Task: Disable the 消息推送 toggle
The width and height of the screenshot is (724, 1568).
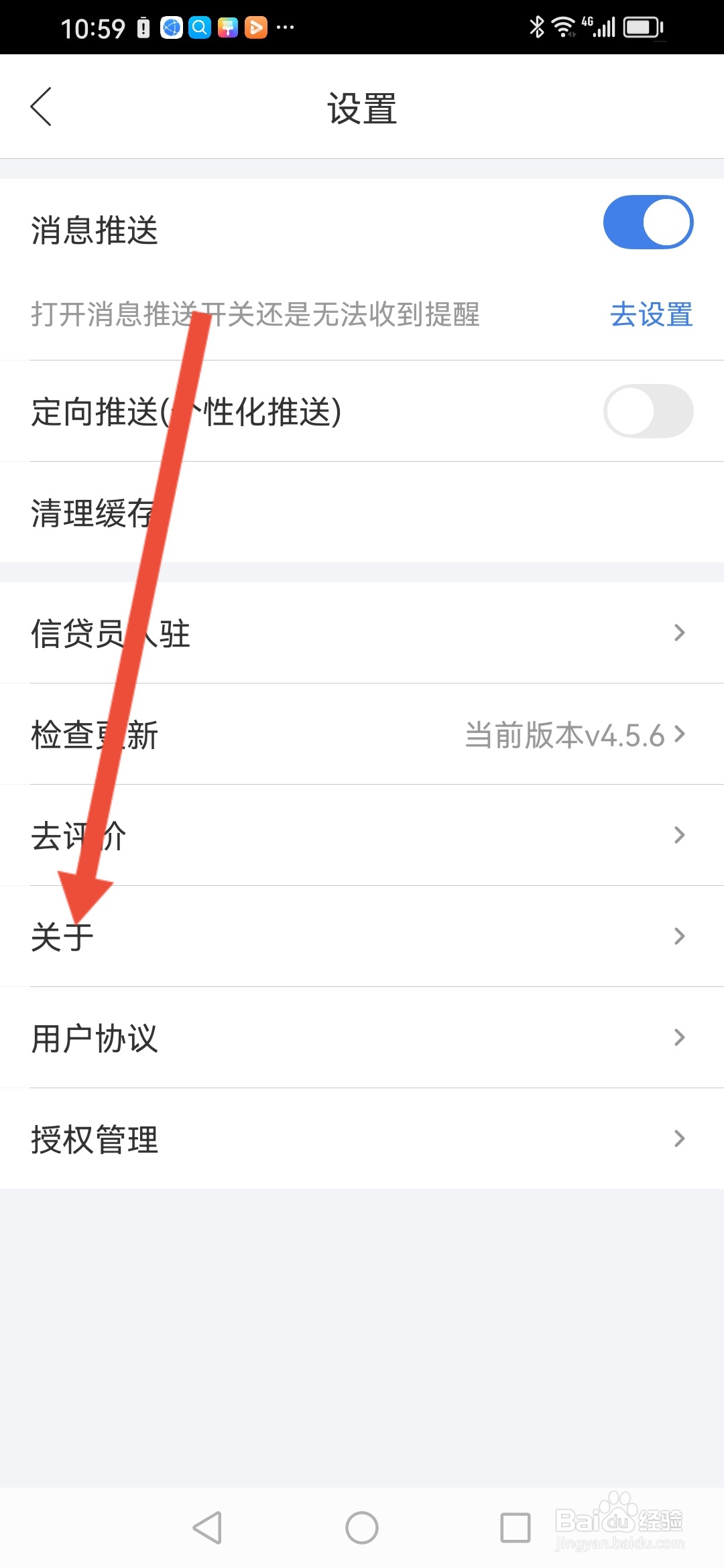Action: 648,221
